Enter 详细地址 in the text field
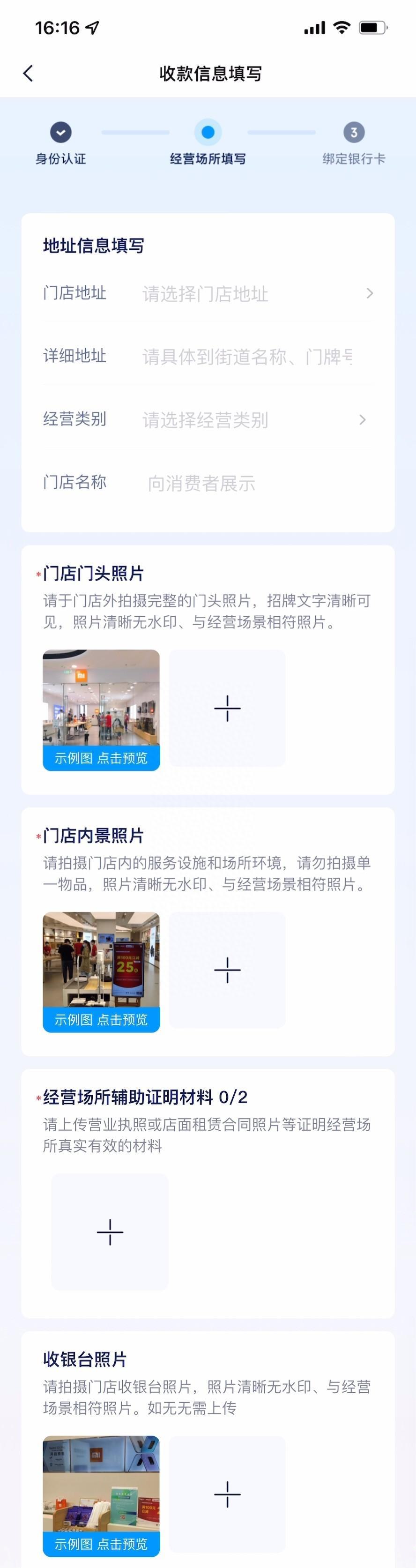The height and width of the screenshot is (1568, 416). click(247, 357)
